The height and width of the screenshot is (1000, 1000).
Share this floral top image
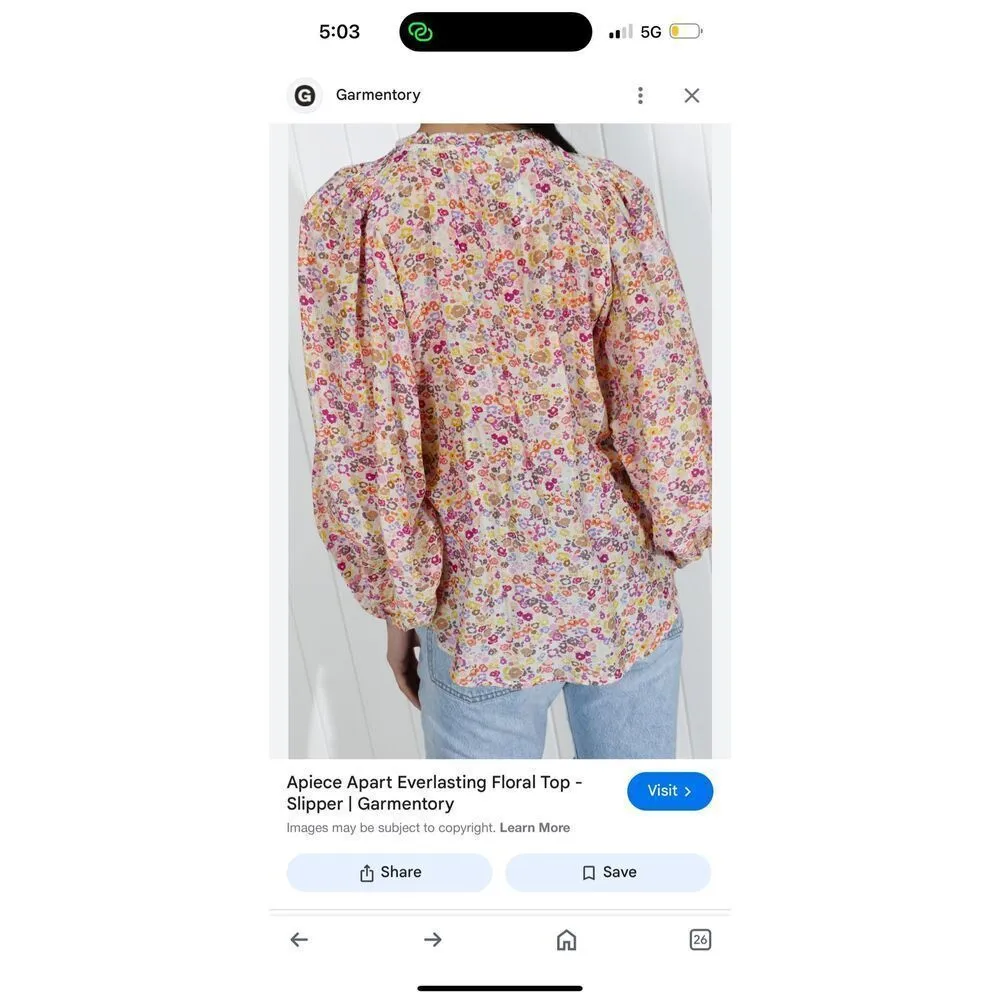[x=389, y=872]
